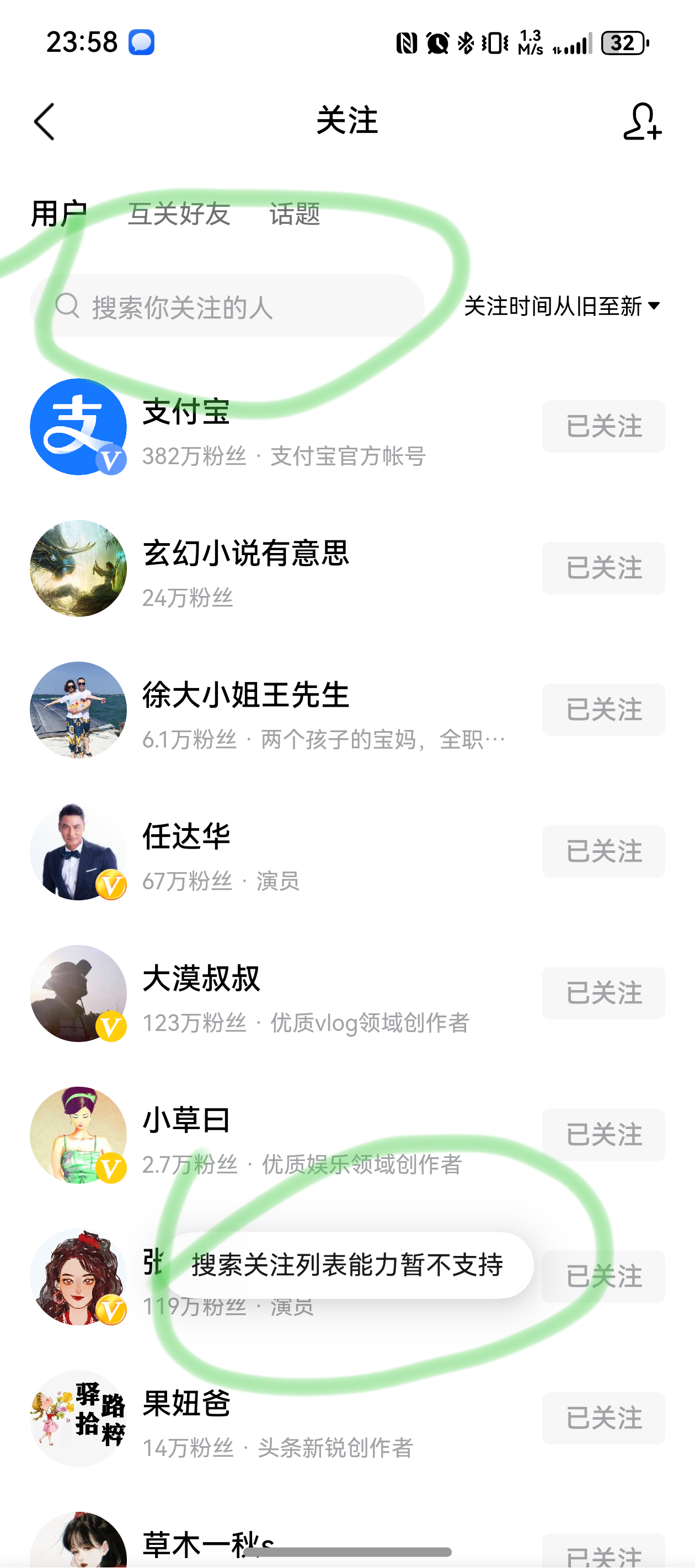Switch to the 话题 tab

click(x=295, y=214)
